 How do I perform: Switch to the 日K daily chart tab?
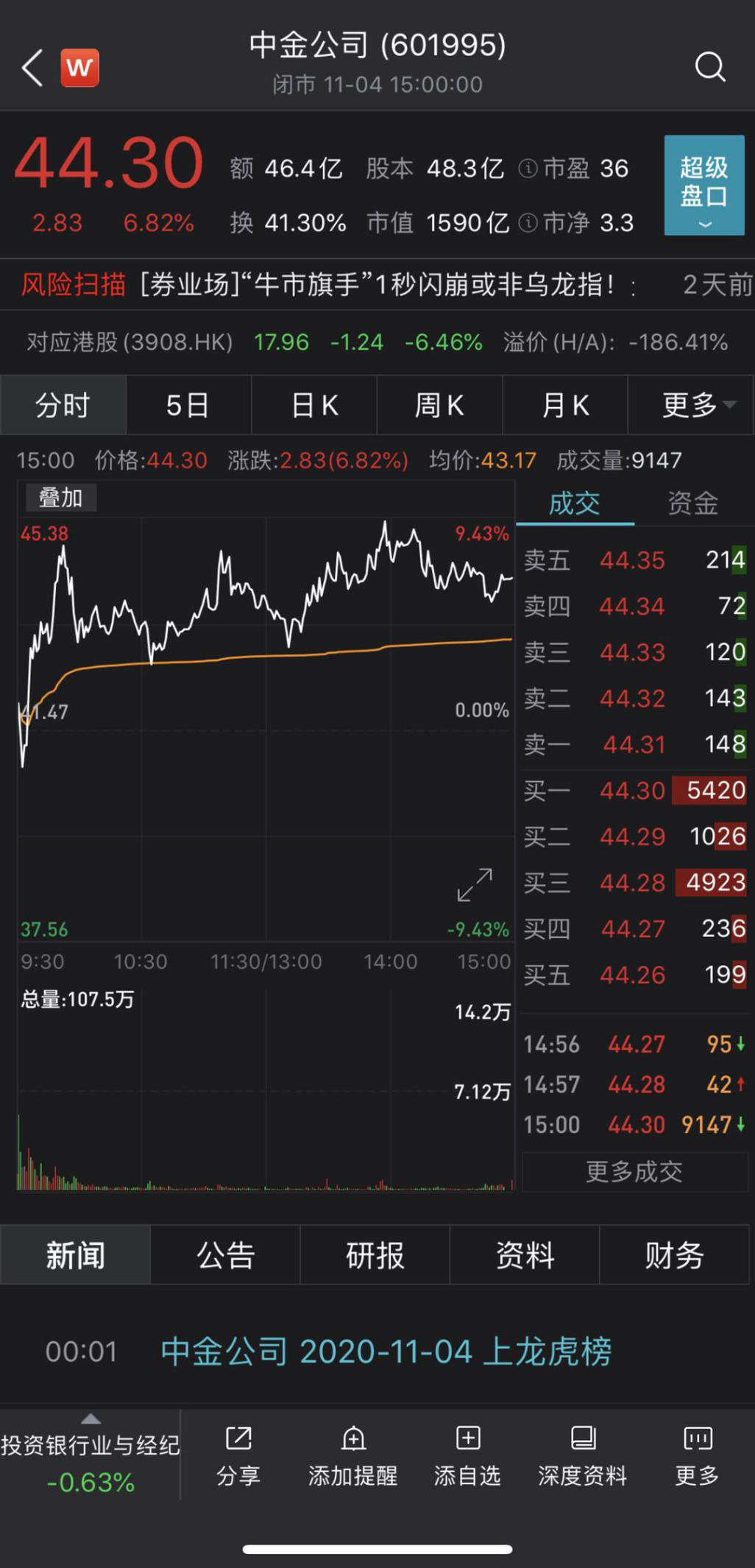[x=314, y=404]
